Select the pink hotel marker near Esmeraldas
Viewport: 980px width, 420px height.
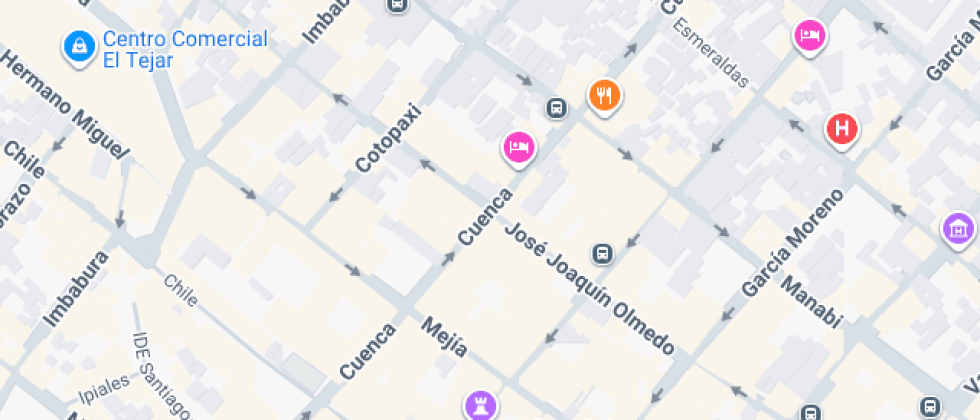pyautogui.click(x=810, y=36)
